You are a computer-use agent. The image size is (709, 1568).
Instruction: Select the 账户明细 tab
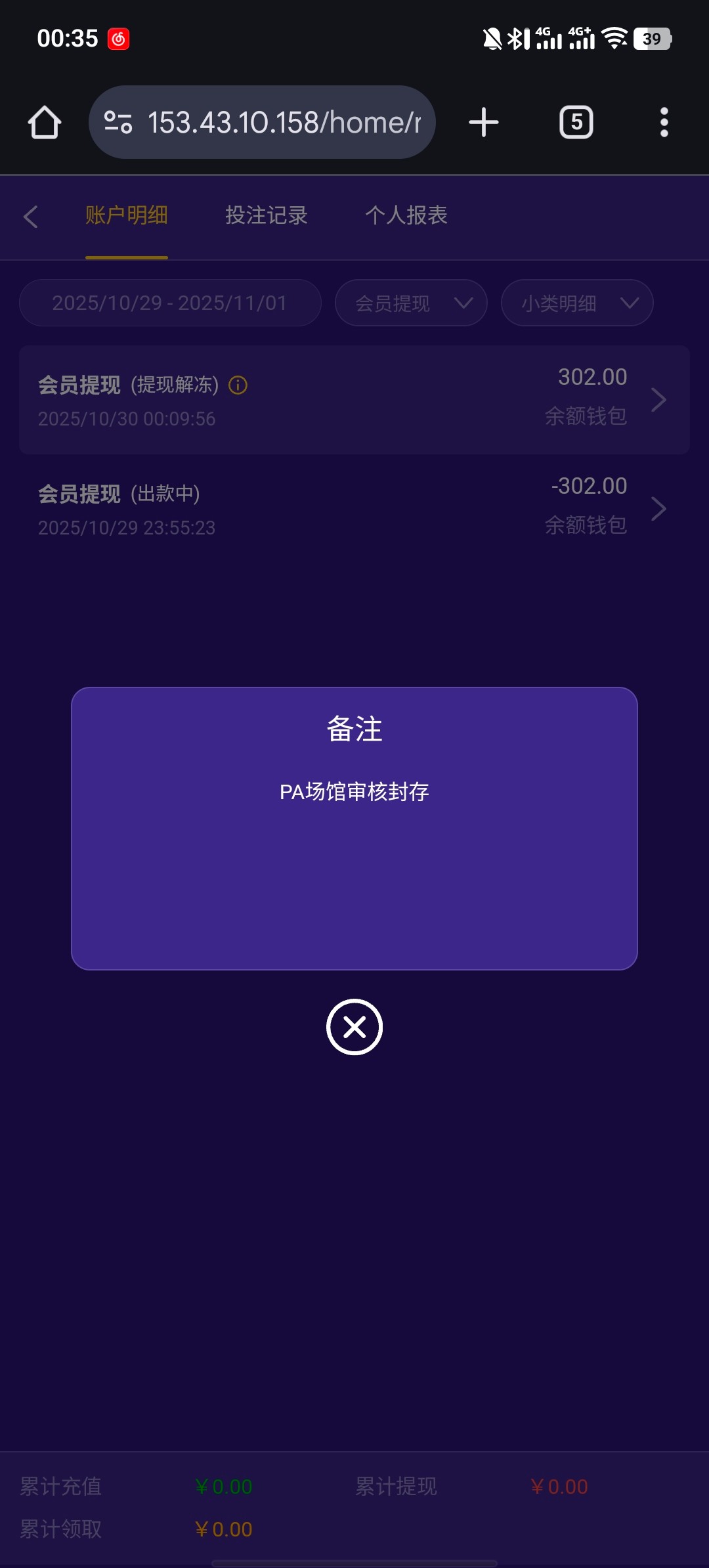point(127,215)
